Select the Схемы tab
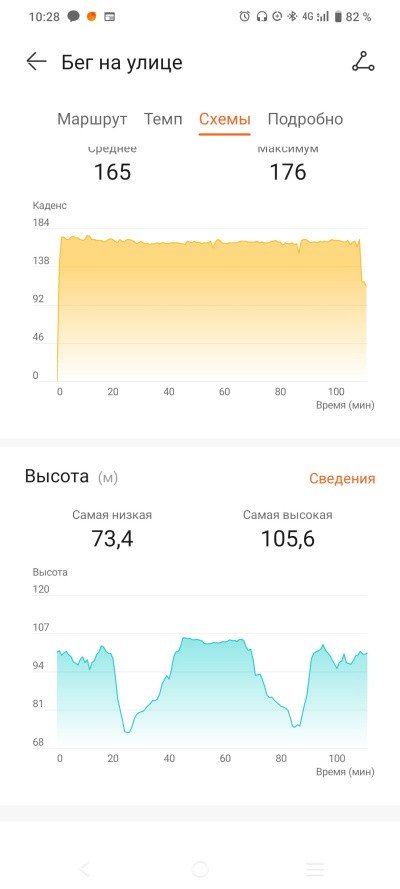Image resolution: width=400 pixels, height=889 pixels. coord(225,119)
